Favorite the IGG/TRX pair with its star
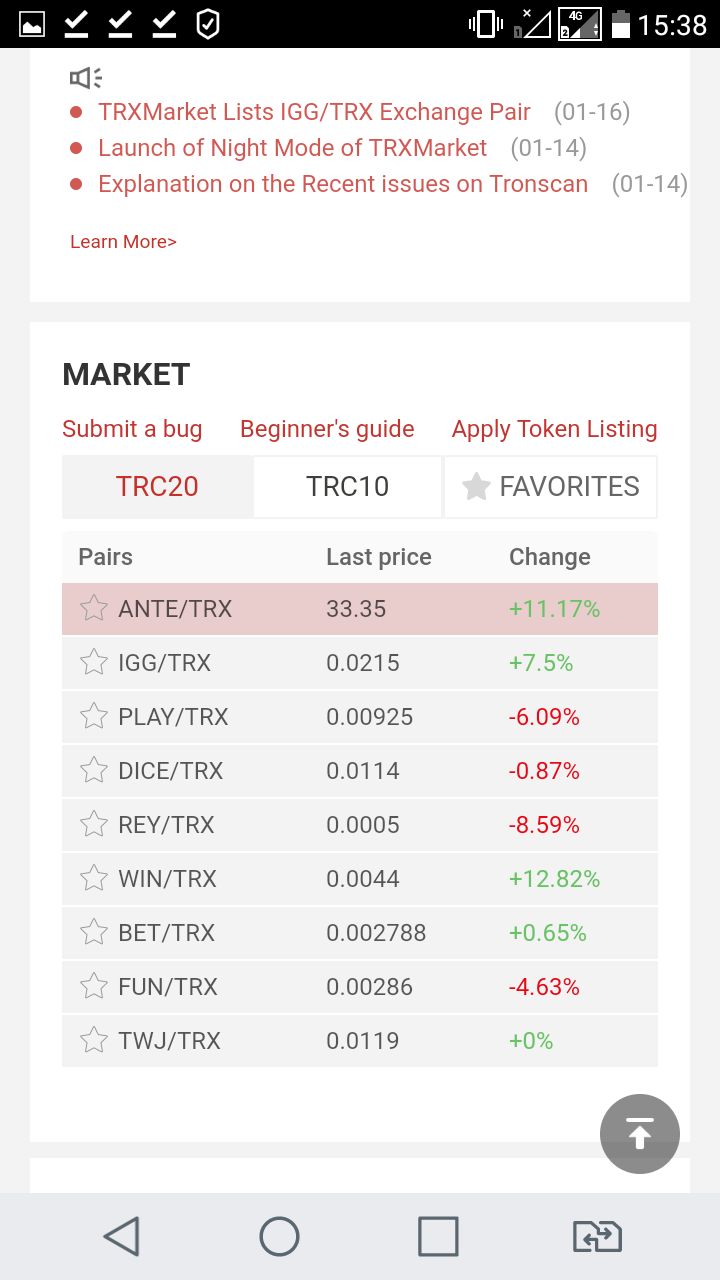 click(x=93, y=662)
